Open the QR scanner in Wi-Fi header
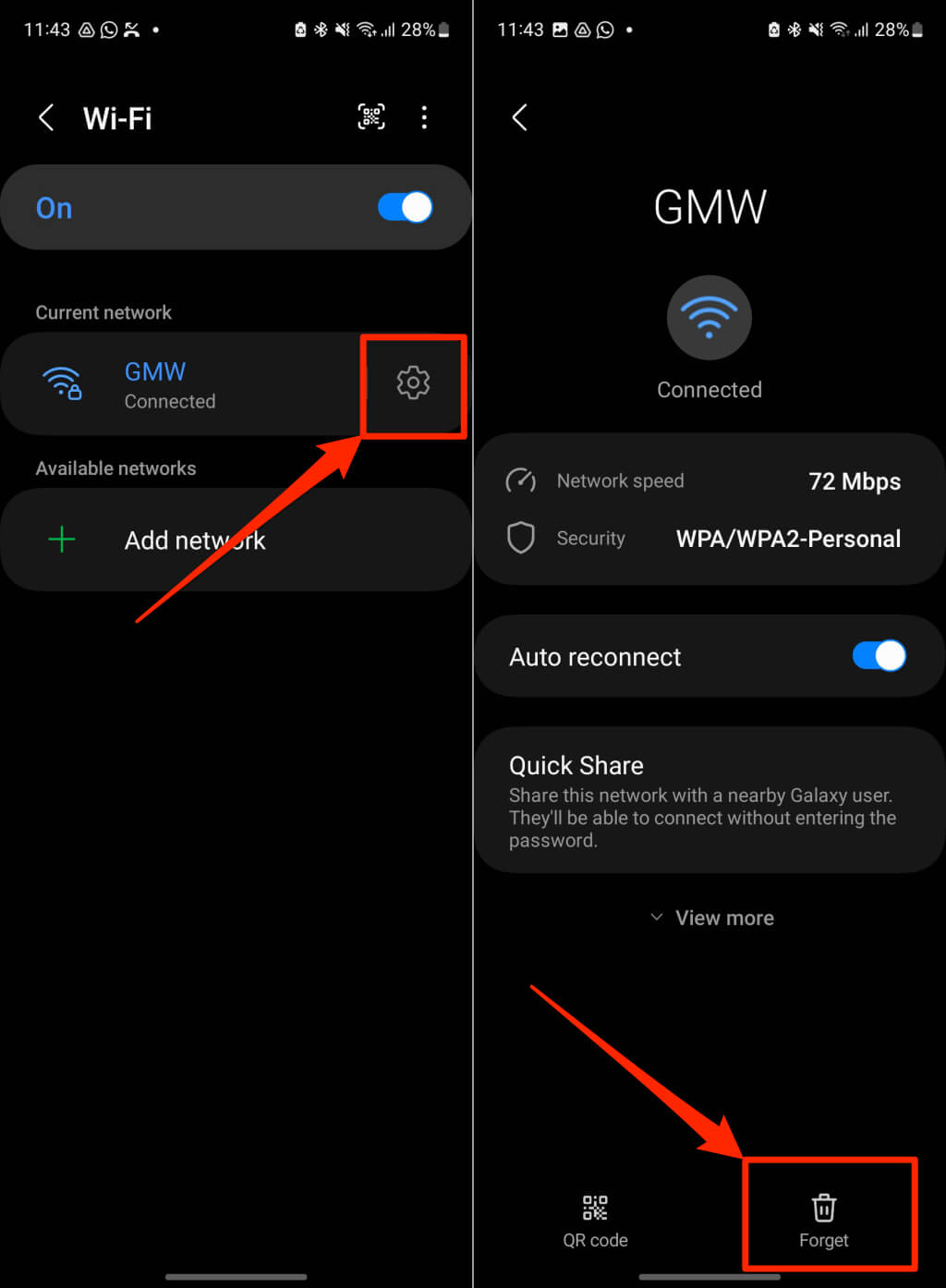This screenshot has width=946, height=1288. pos(371,116)
